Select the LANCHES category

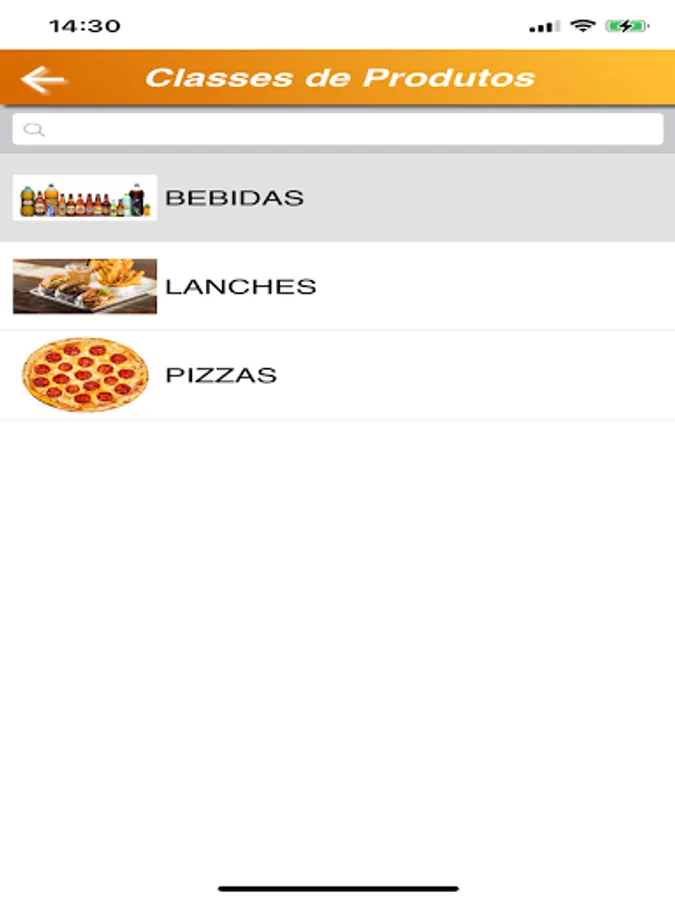[x=240, y=287]
